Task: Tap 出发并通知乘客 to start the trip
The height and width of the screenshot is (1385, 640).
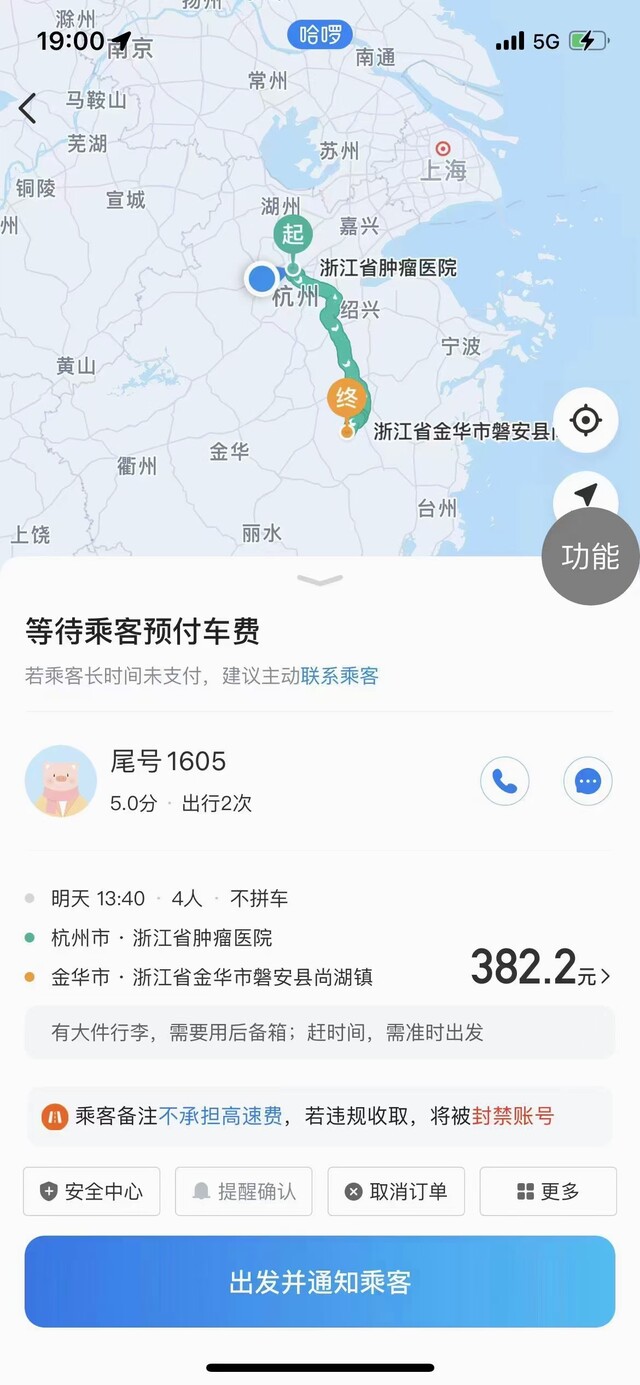Action: tap(320, 1282)
